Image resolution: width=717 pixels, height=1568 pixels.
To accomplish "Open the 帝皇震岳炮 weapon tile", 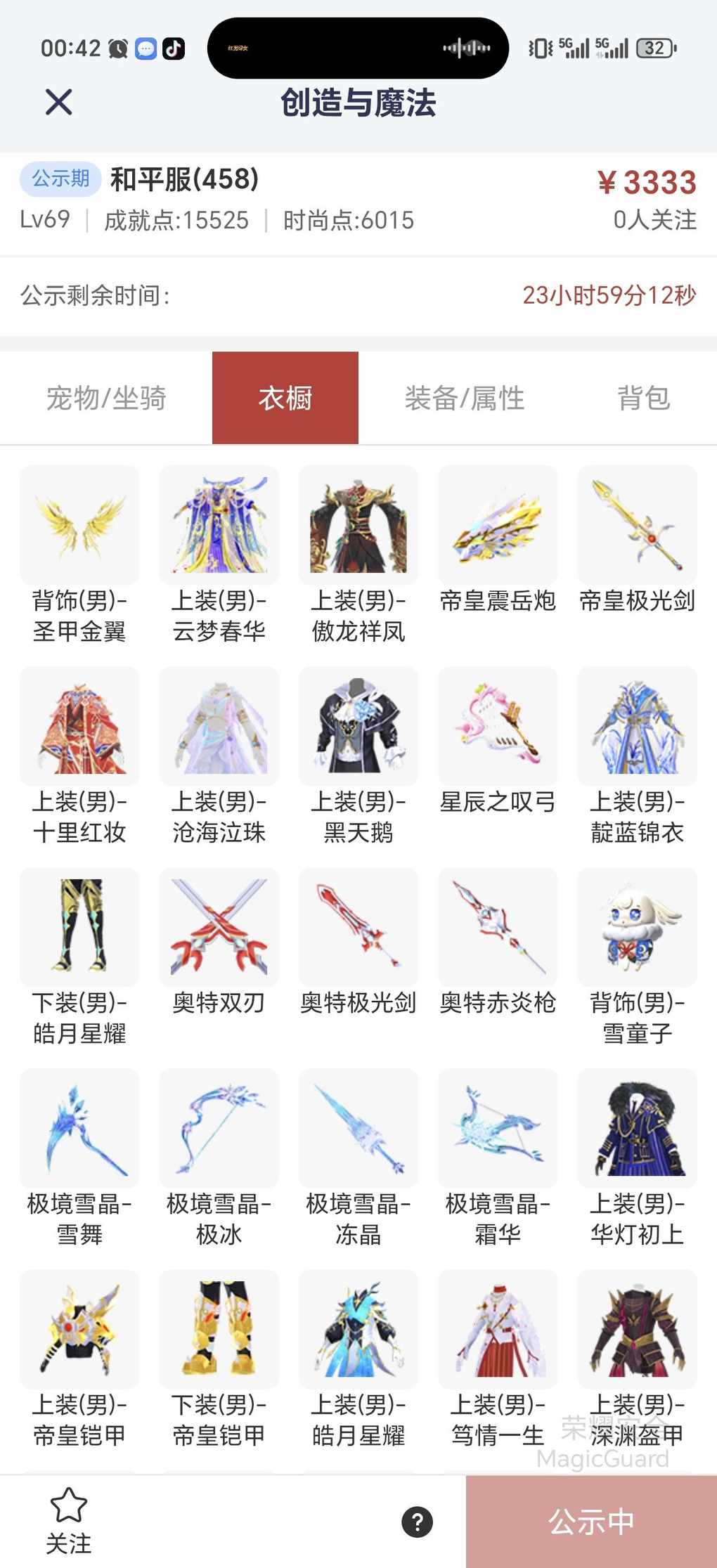I will coord(498,526).
